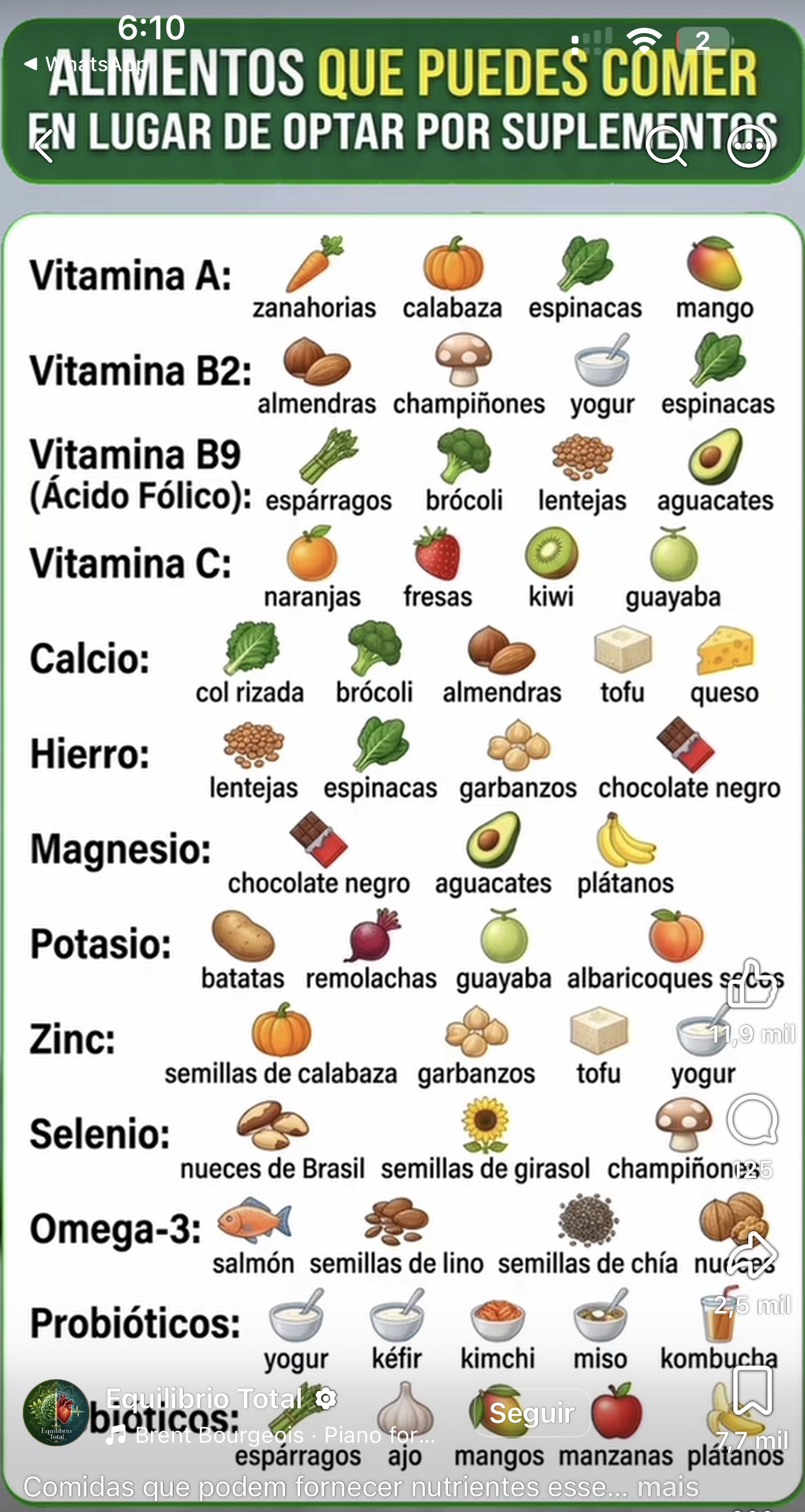Share this reel via the arrow icon
This screenshot has width=805, height=1512.
click(753, 1255)
